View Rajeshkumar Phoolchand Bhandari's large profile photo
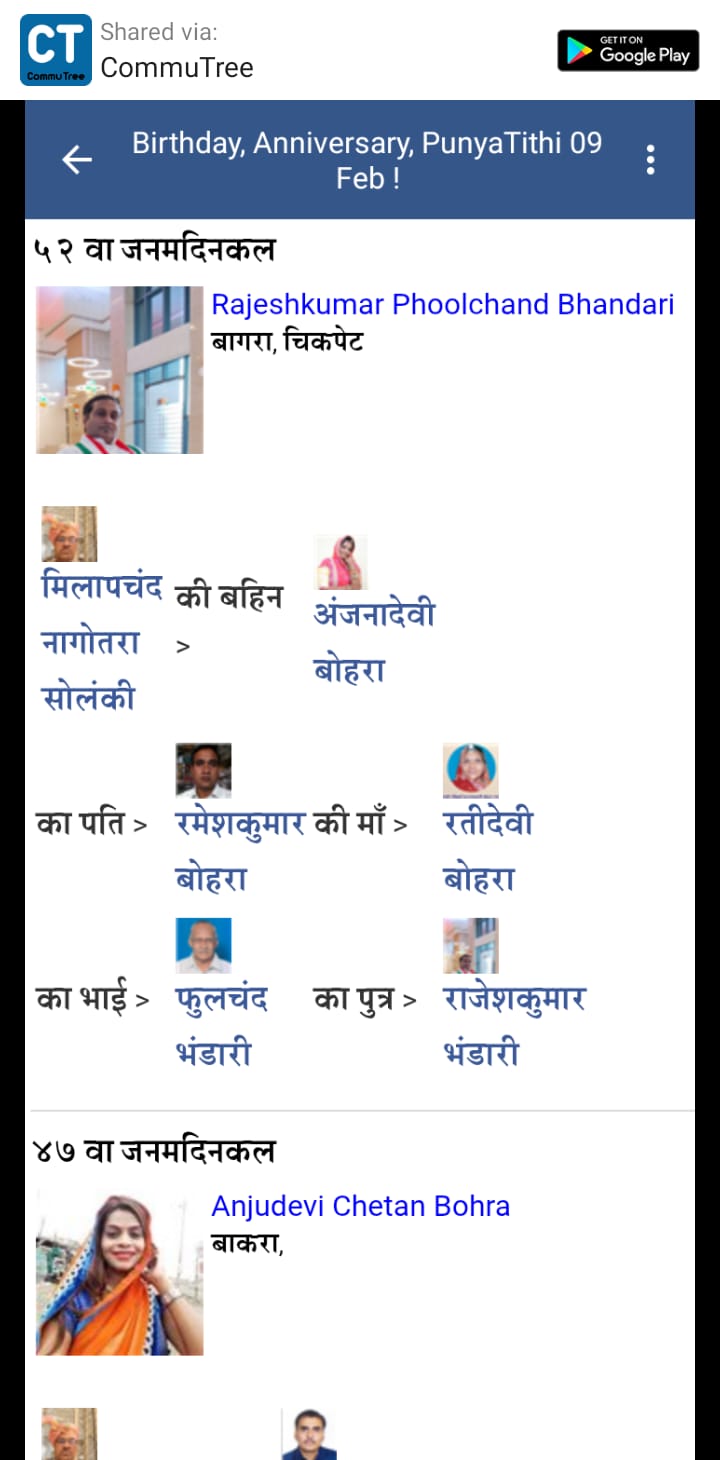This screenshot has width=720, height=1460. point(120,370)
